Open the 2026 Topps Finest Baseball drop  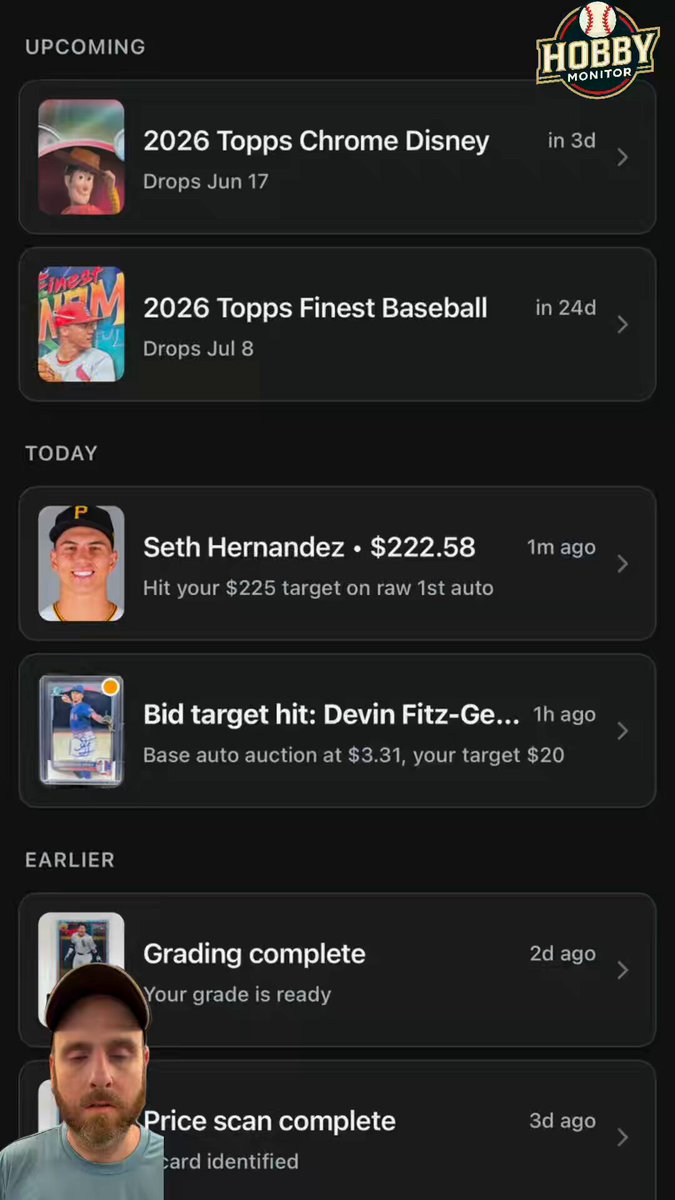click(337, 324)
